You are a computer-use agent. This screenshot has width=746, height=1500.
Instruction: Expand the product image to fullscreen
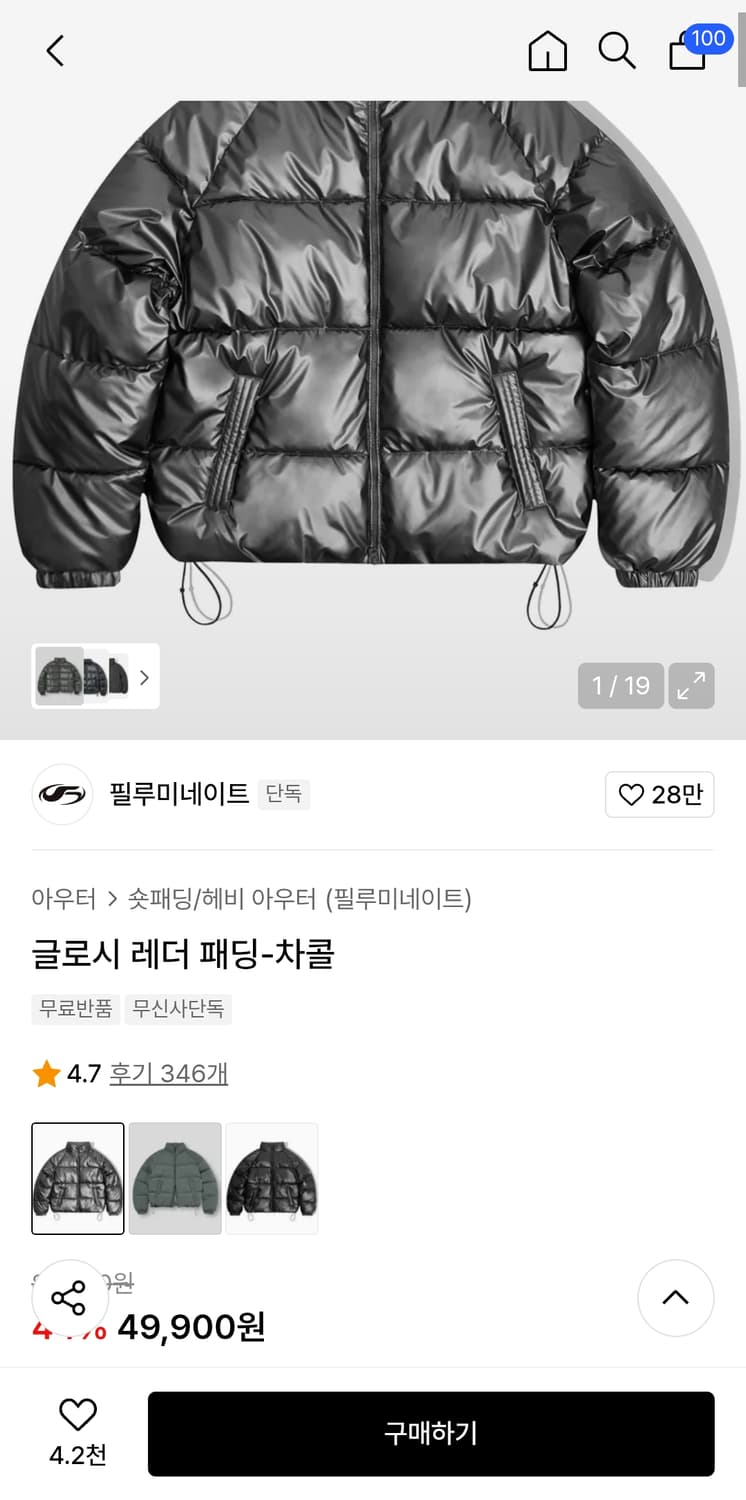(691, 686)
